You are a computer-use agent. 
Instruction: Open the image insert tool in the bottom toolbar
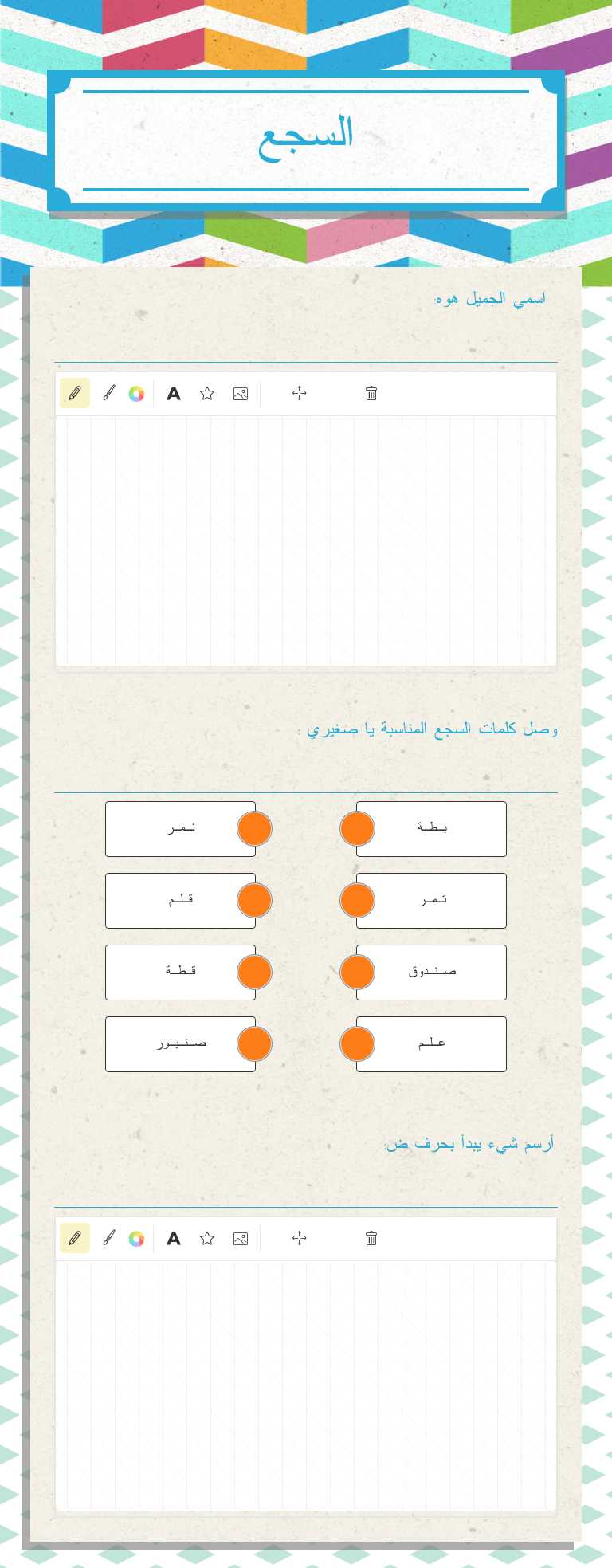click(x=240, y=1238)
